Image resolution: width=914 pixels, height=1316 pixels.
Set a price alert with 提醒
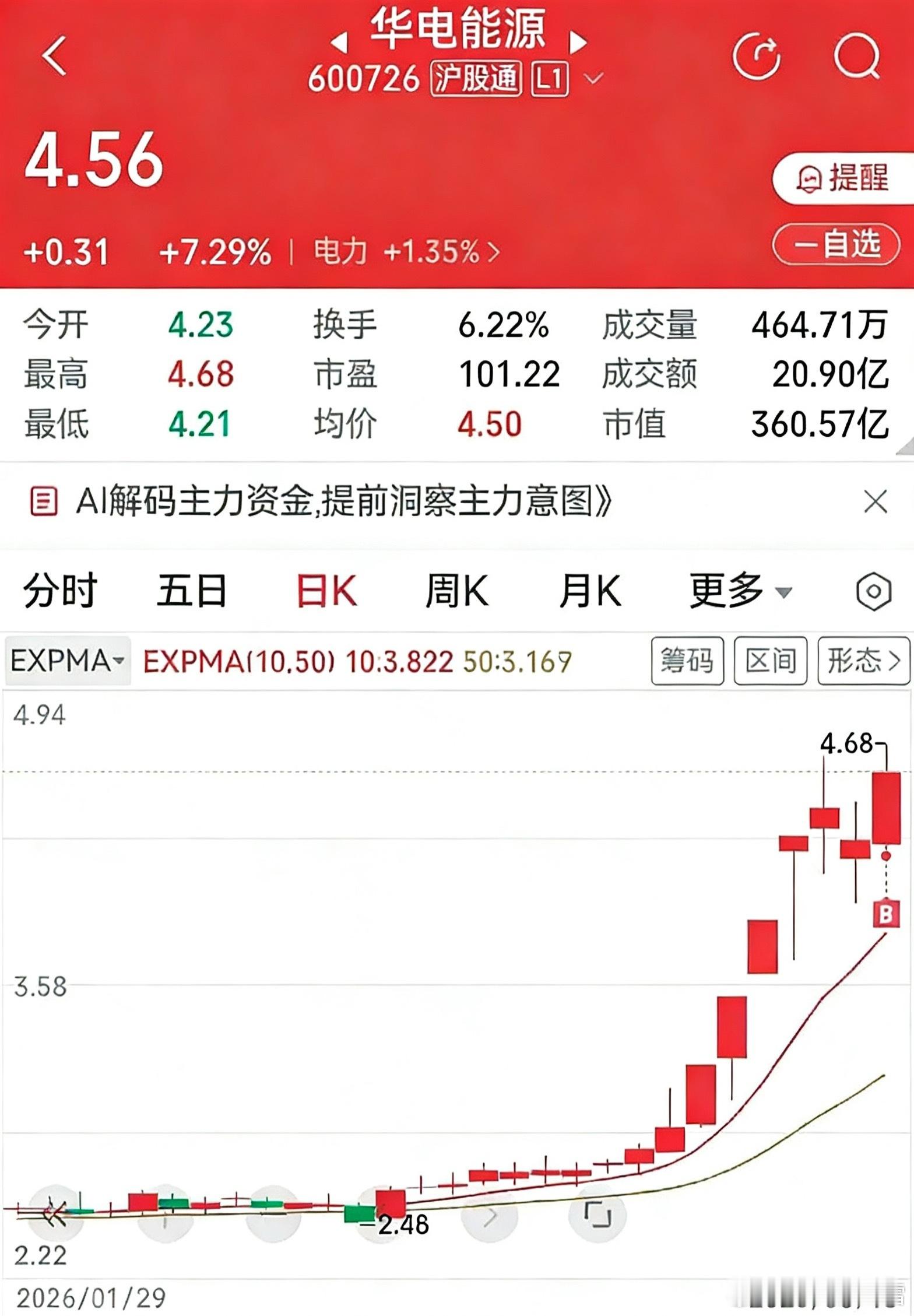coord(842,178)
